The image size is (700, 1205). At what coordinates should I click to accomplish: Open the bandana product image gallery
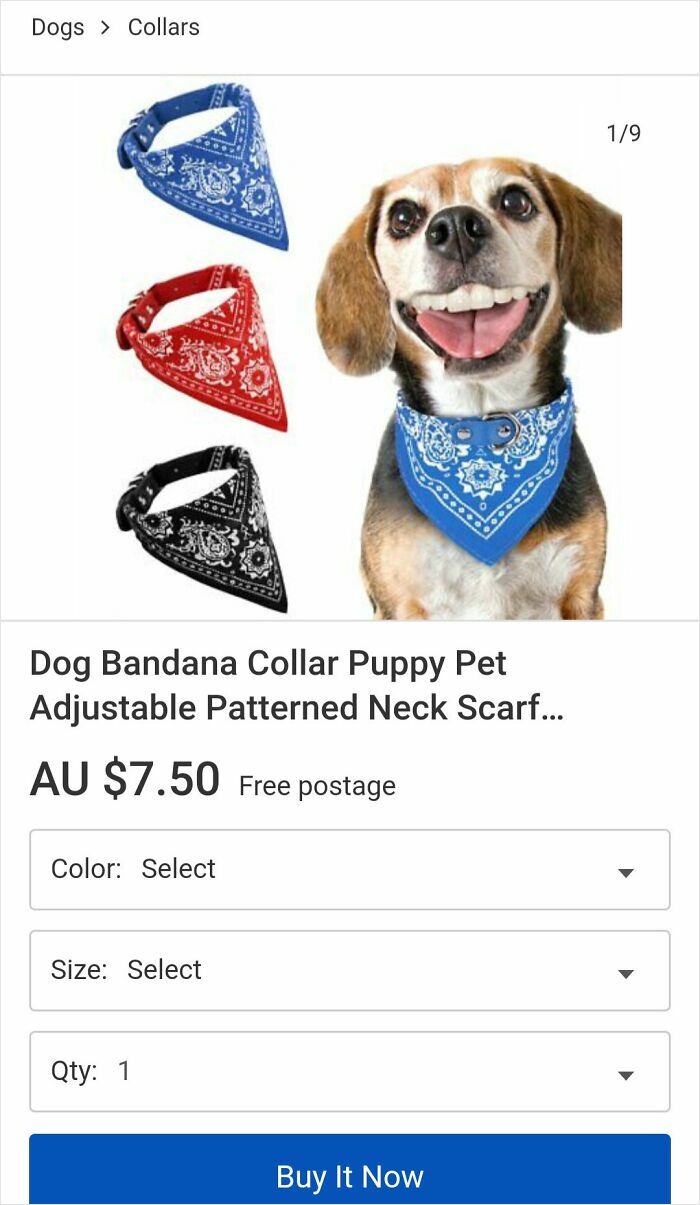click(350, 348)
